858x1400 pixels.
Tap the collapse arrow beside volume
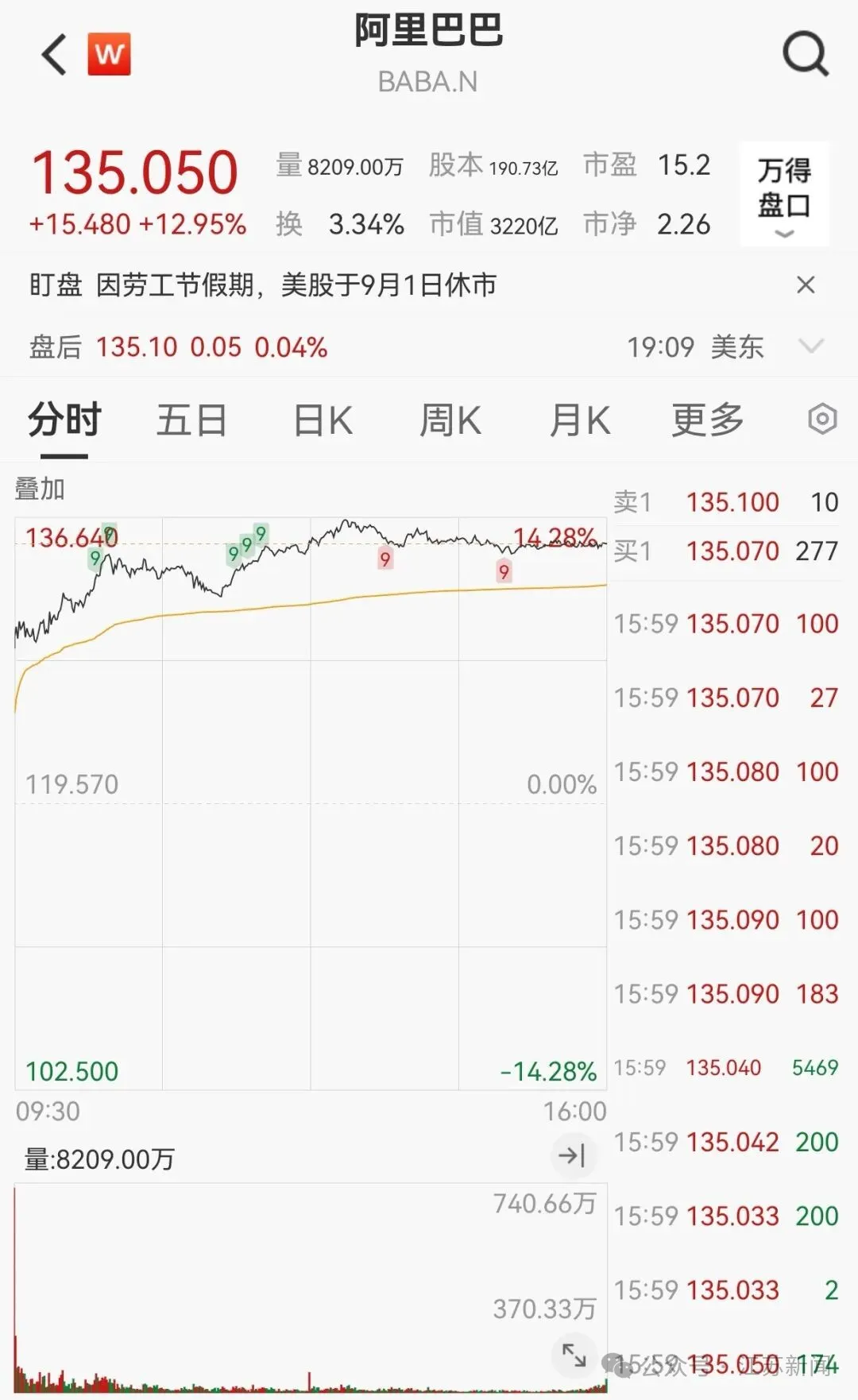[572, 1155]
